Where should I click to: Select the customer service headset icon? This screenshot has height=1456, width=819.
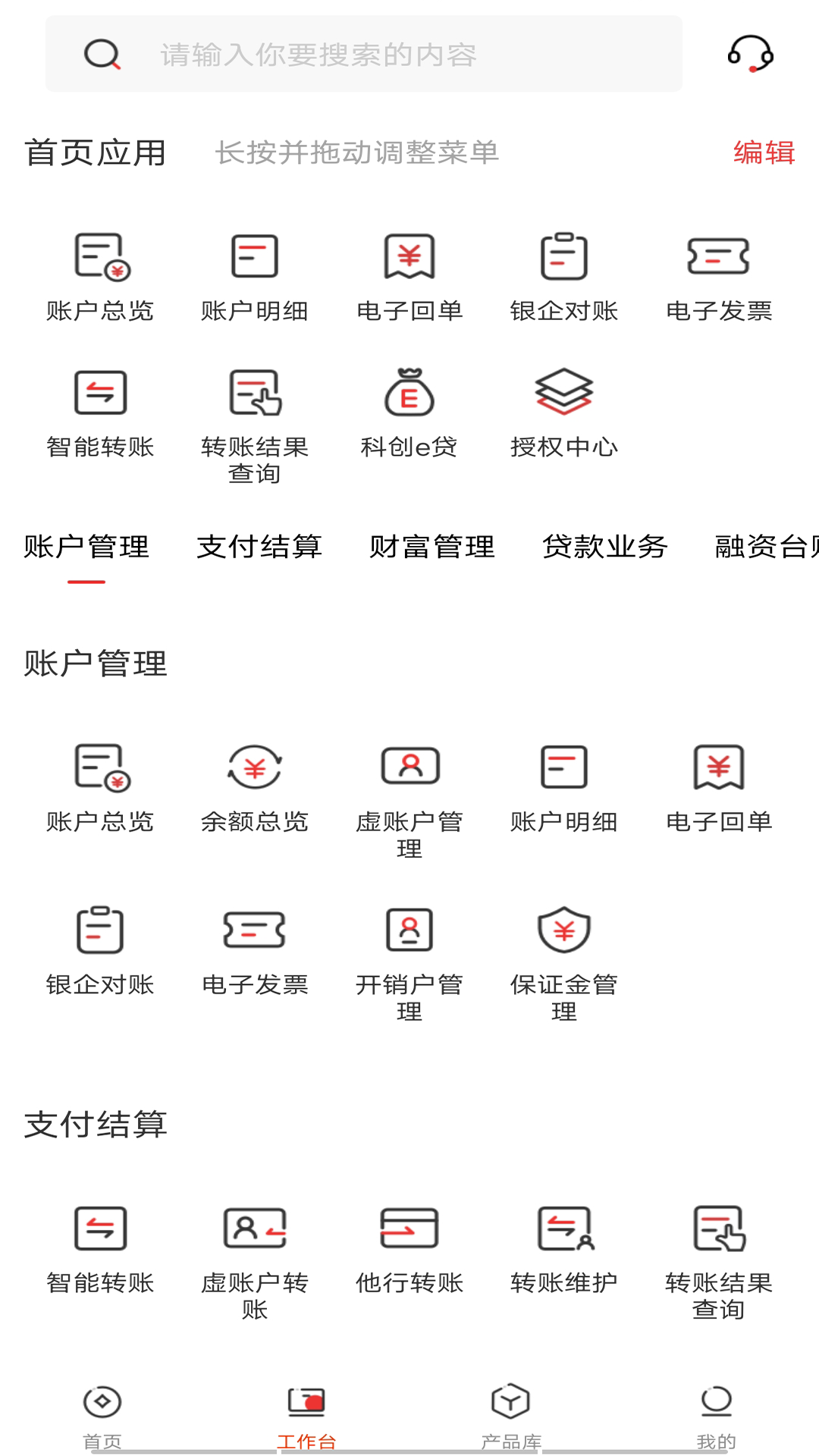tap(751, 53)
